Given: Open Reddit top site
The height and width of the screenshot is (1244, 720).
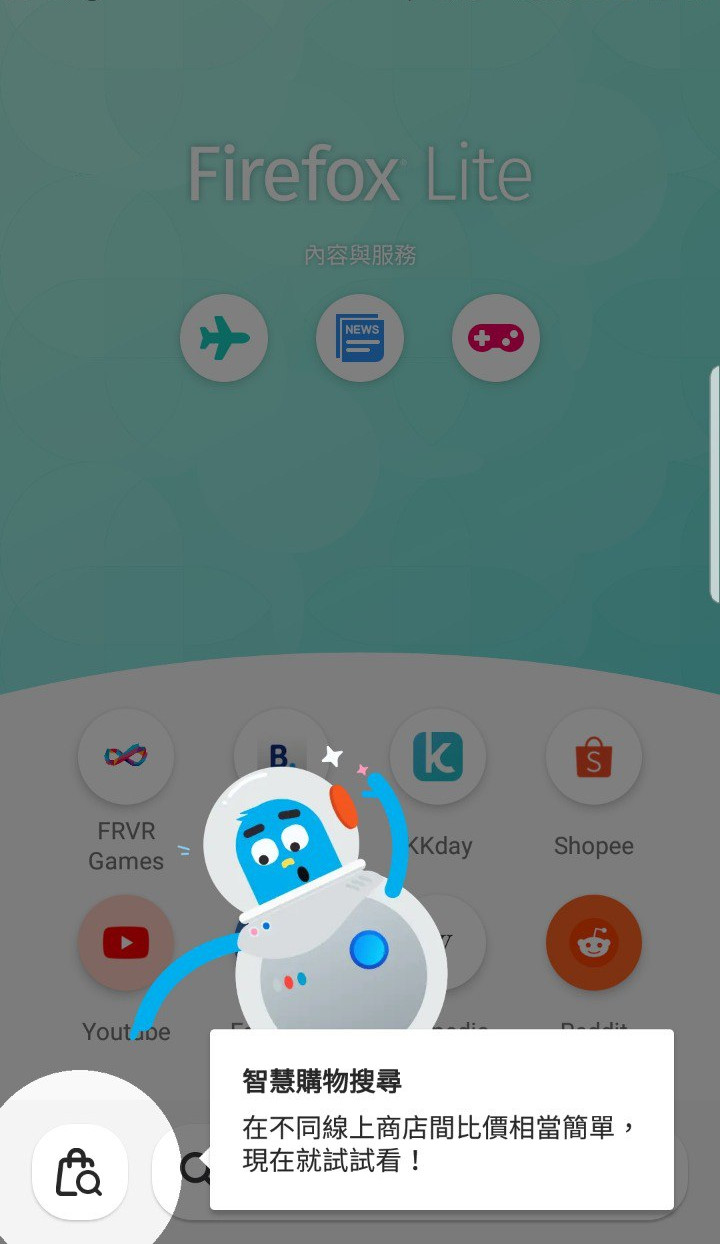Looking at the screenshot, I should [x=594, y=942].
